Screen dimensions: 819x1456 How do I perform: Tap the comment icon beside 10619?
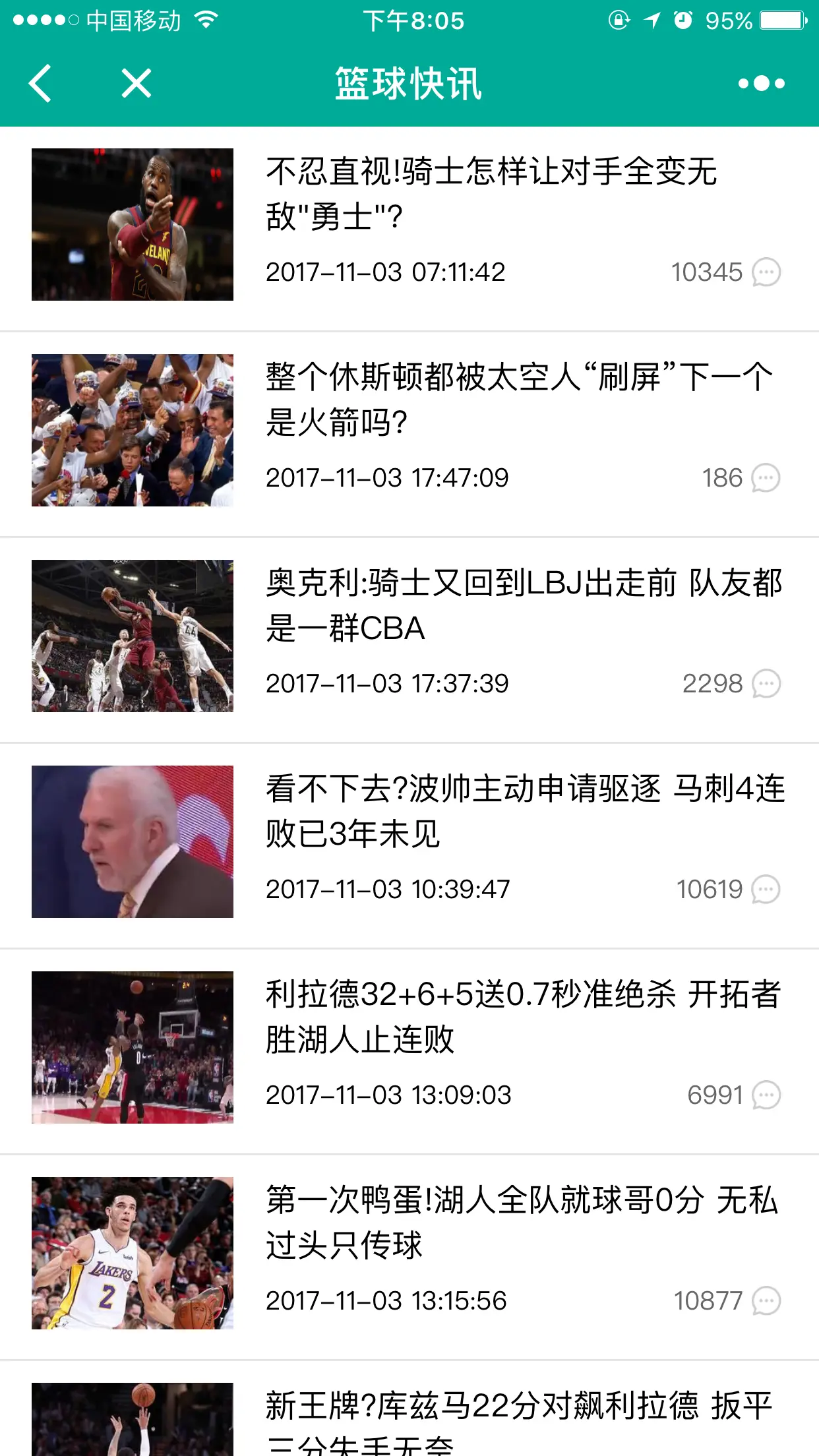pos(766,890)
